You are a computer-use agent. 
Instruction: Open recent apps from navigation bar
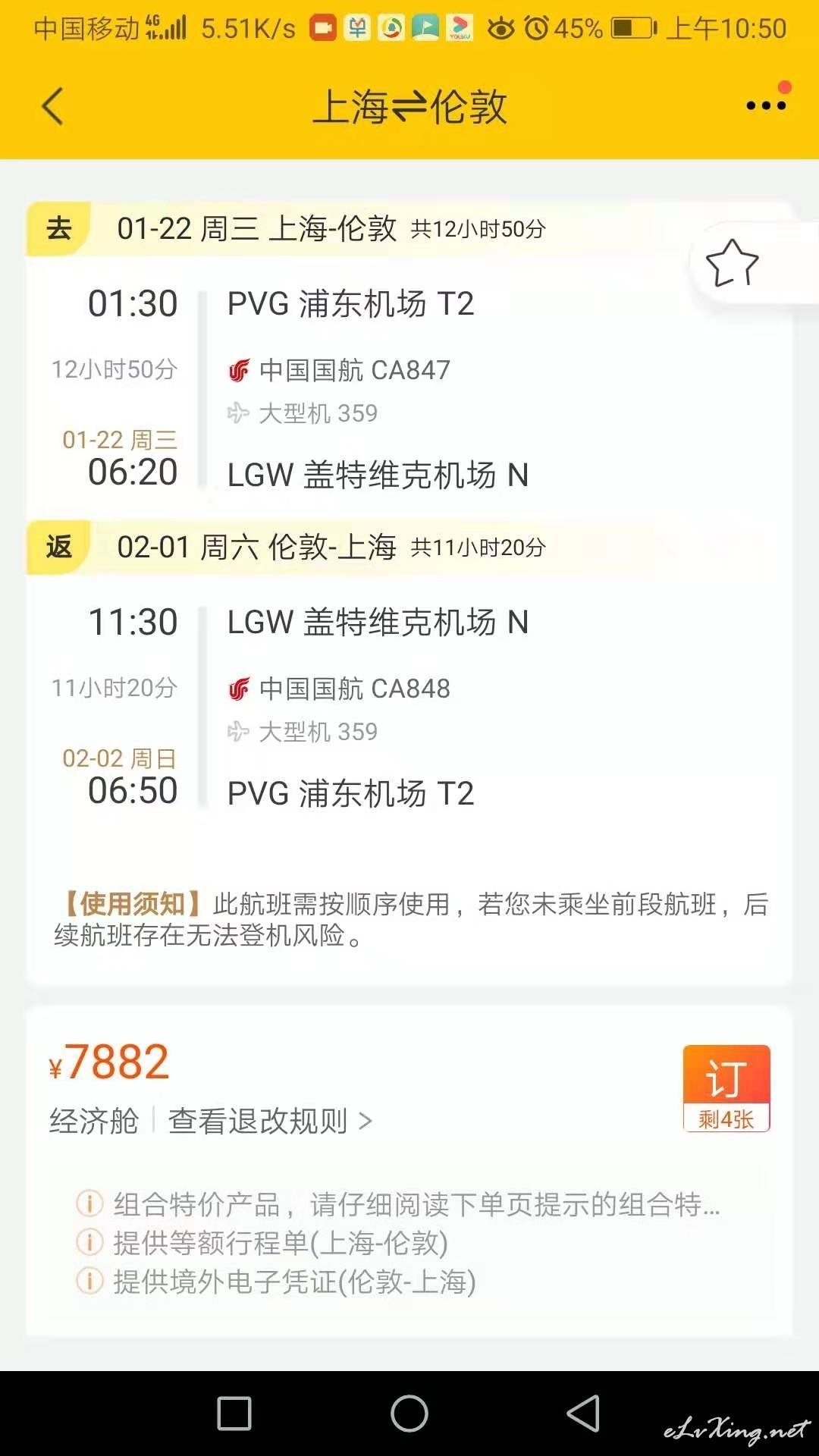234,1414
